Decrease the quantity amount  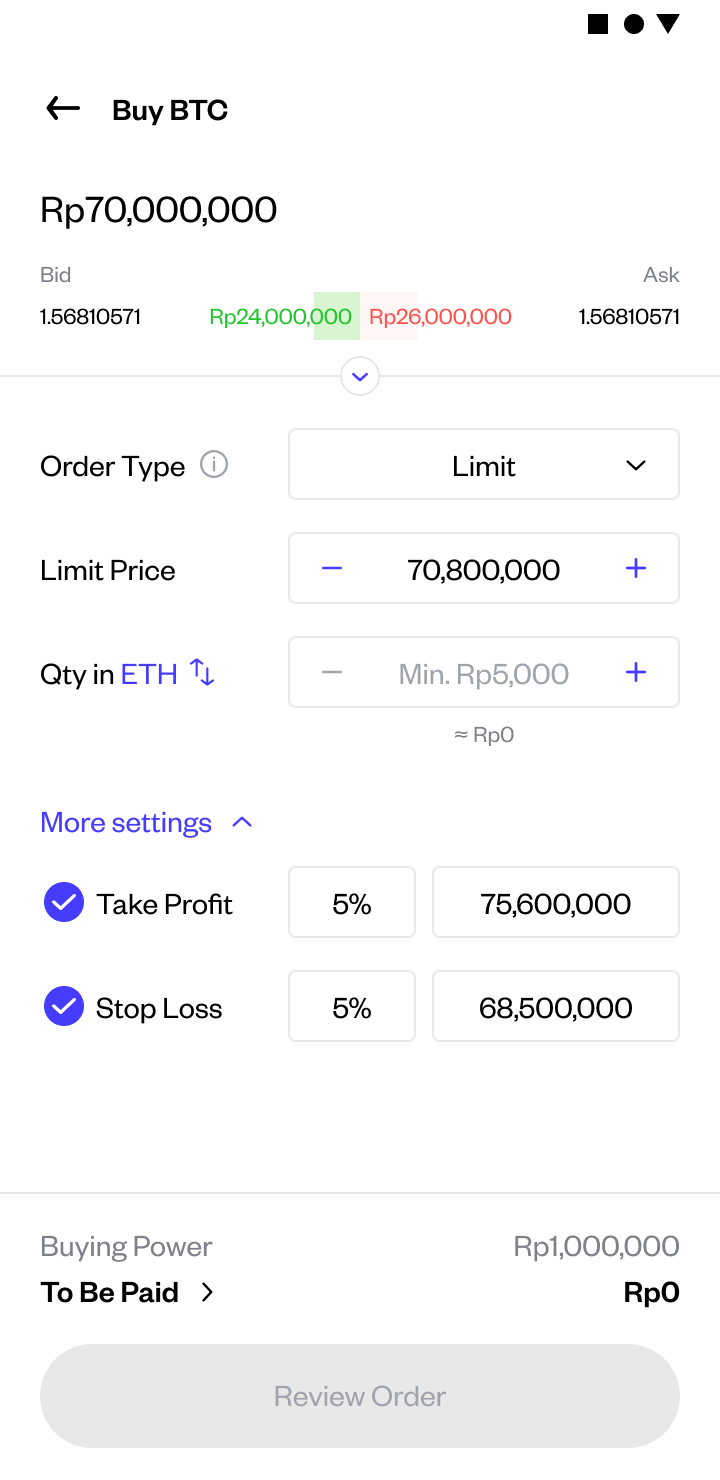tap(332, 673)
